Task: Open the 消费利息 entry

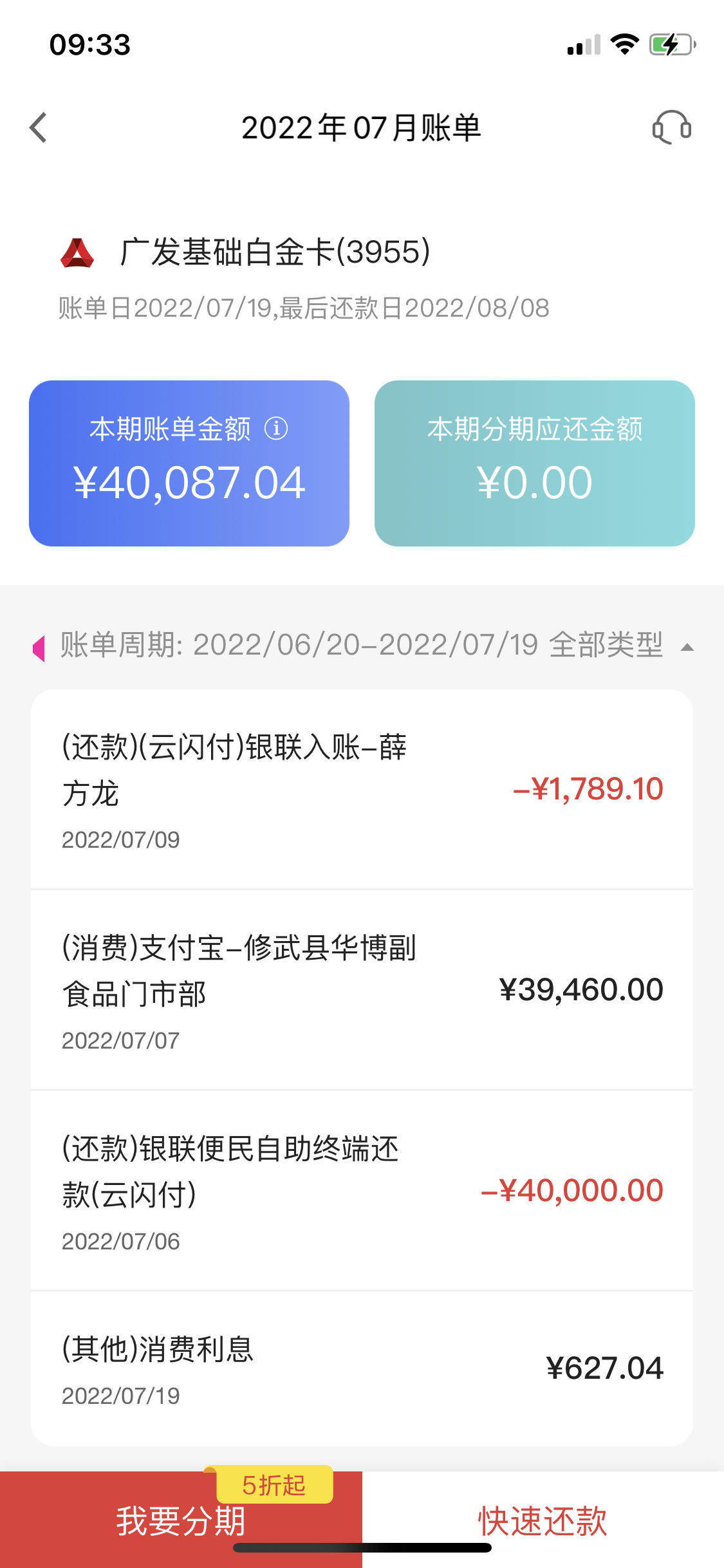Action: point(362,1368)
